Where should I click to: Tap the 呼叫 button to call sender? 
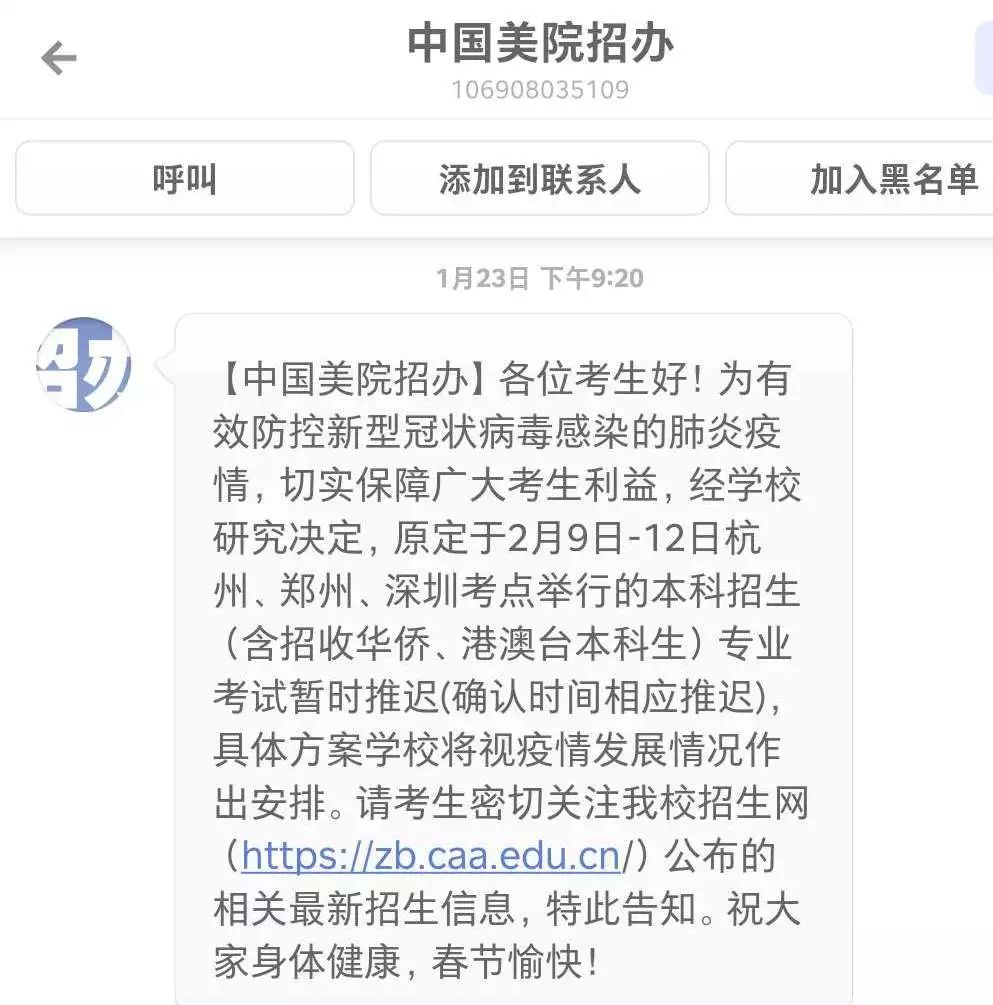[185, 179]
